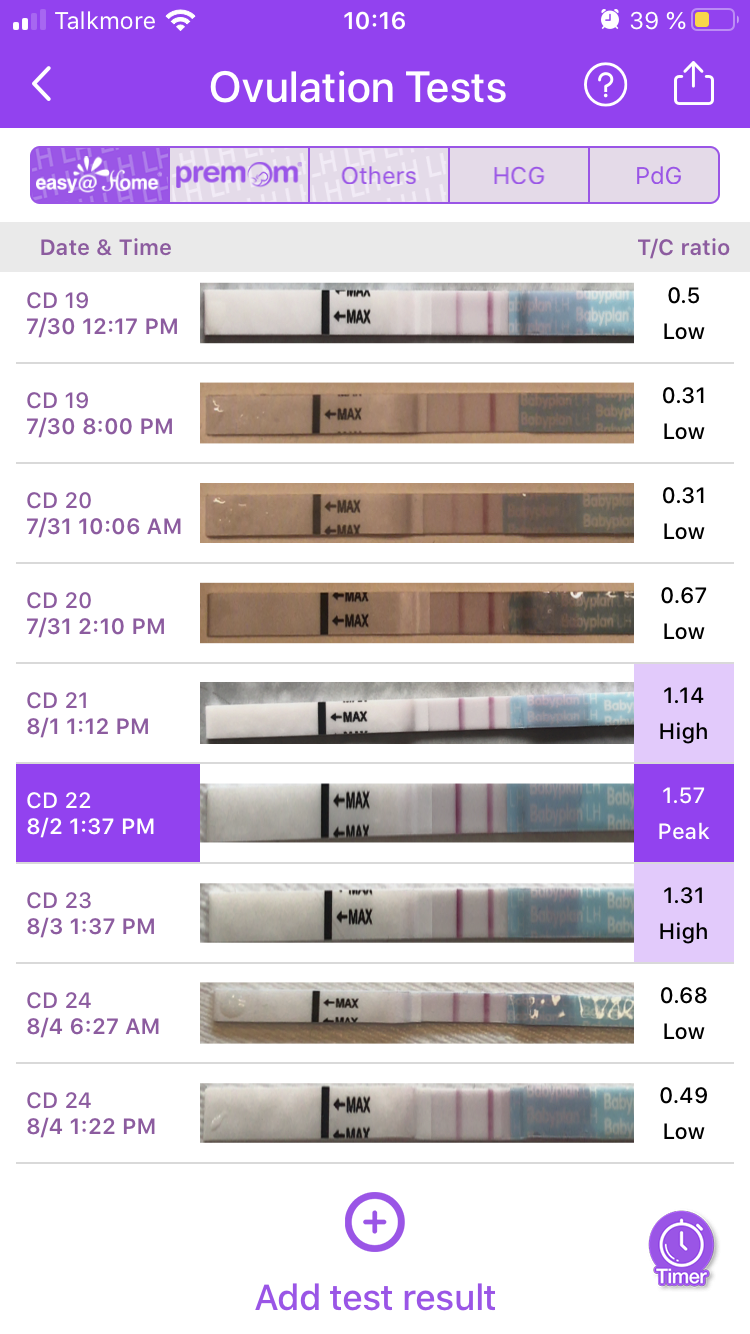The image size is (750, 1334).
Task: Open the PdG tab
Action: point(658,176)
